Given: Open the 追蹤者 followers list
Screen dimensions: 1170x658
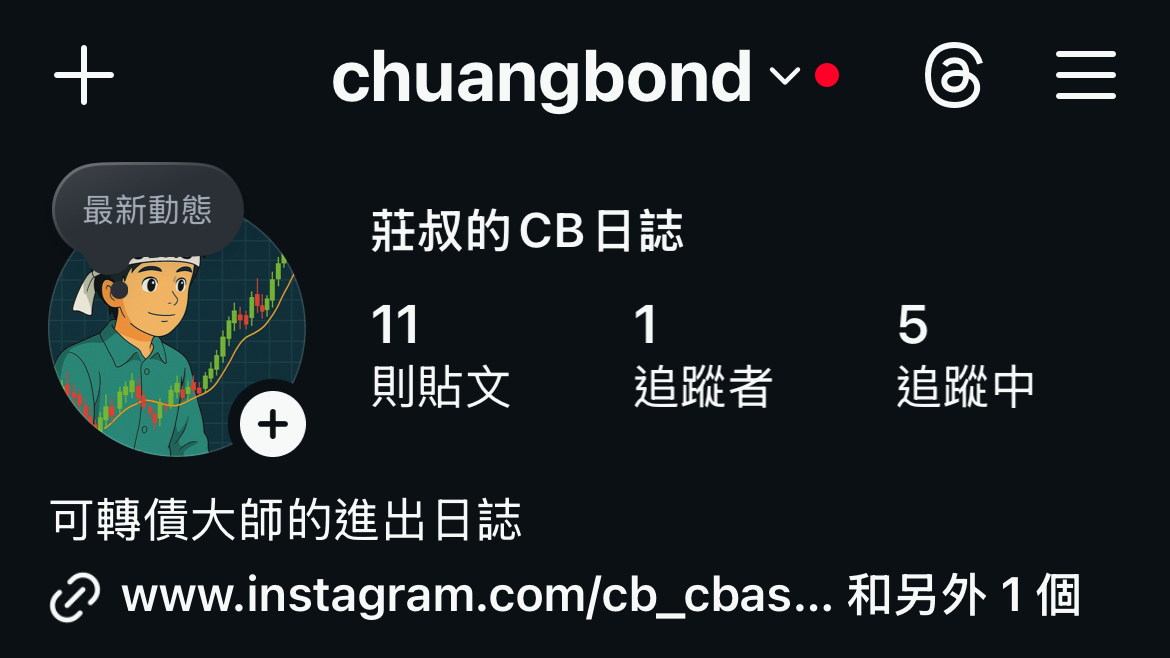Looking at the screenshot, I should 702,355.
